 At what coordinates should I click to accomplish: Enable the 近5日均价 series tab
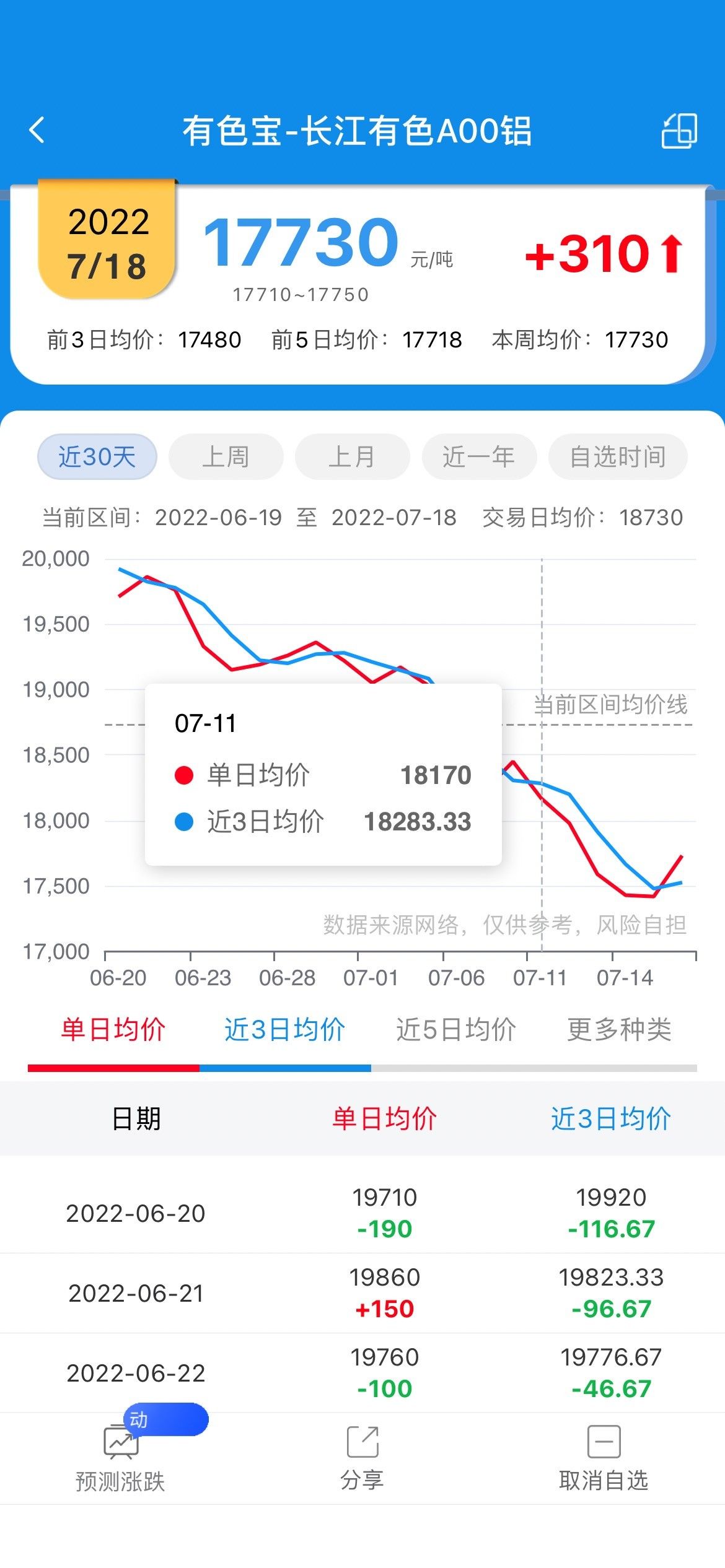coord(456,1030)
